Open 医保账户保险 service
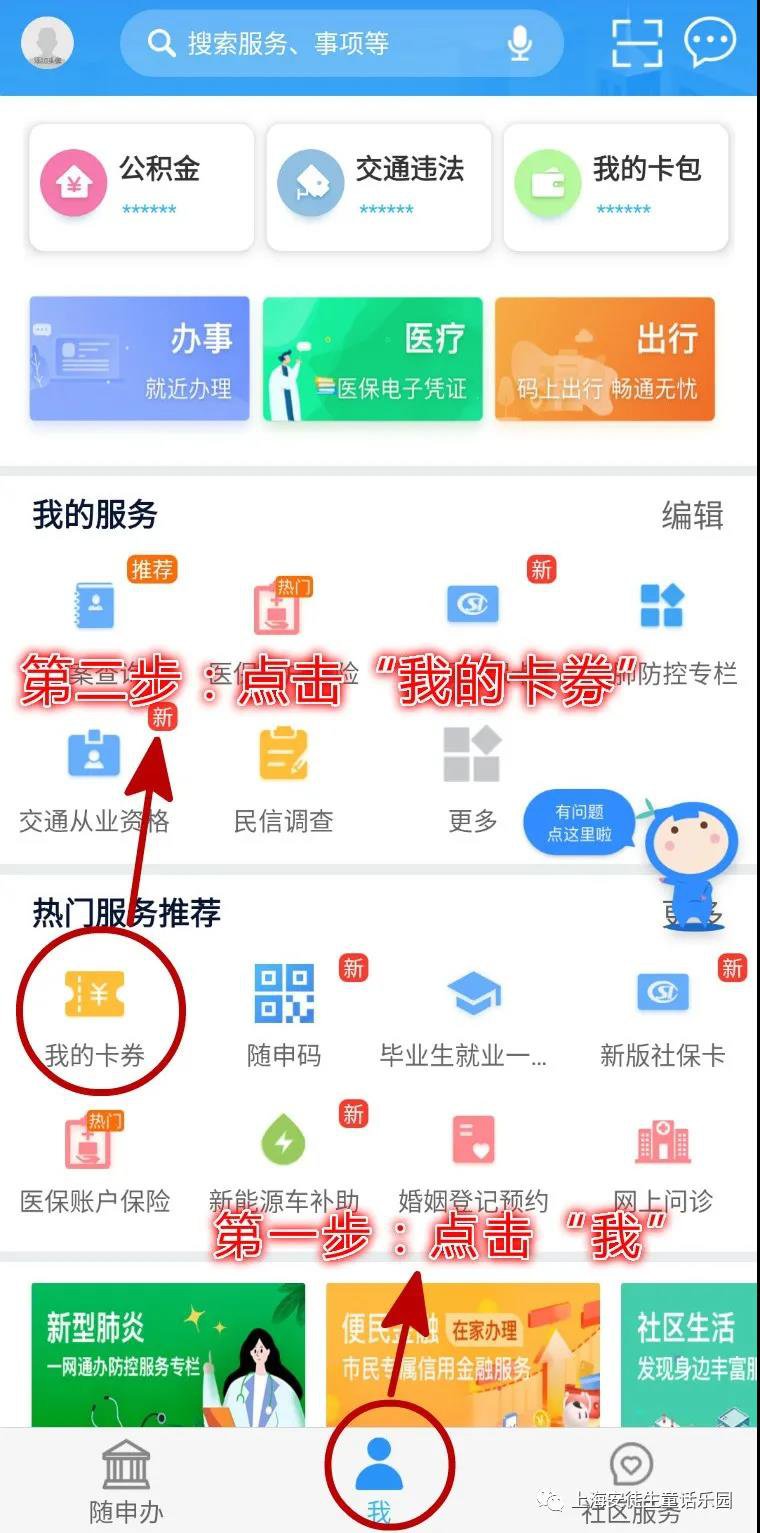This screenshot has width=760, height=1533. [95, 1160]
